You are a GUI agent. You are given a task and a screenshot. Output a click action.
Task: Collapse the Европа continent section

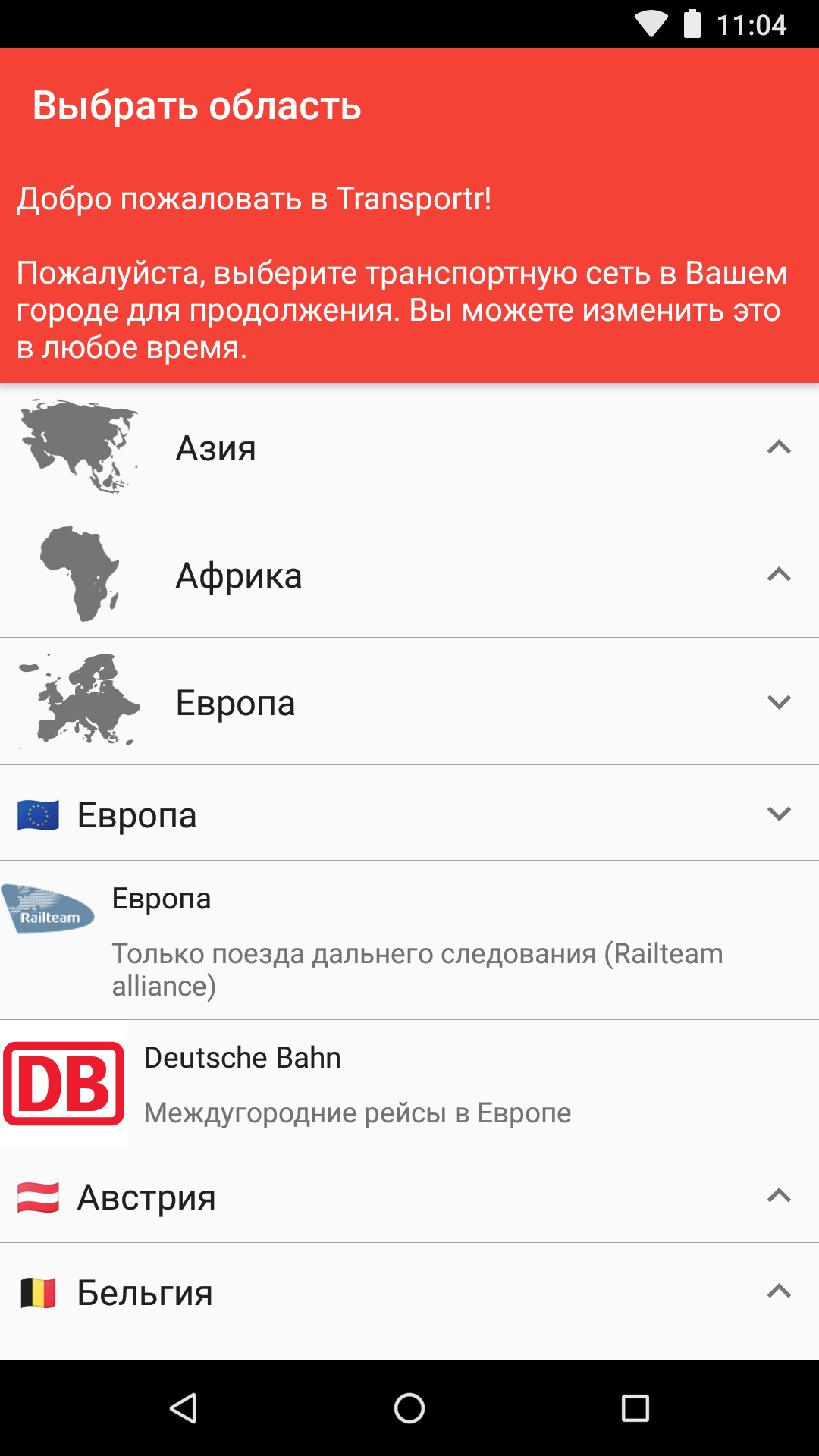(409, 702)
